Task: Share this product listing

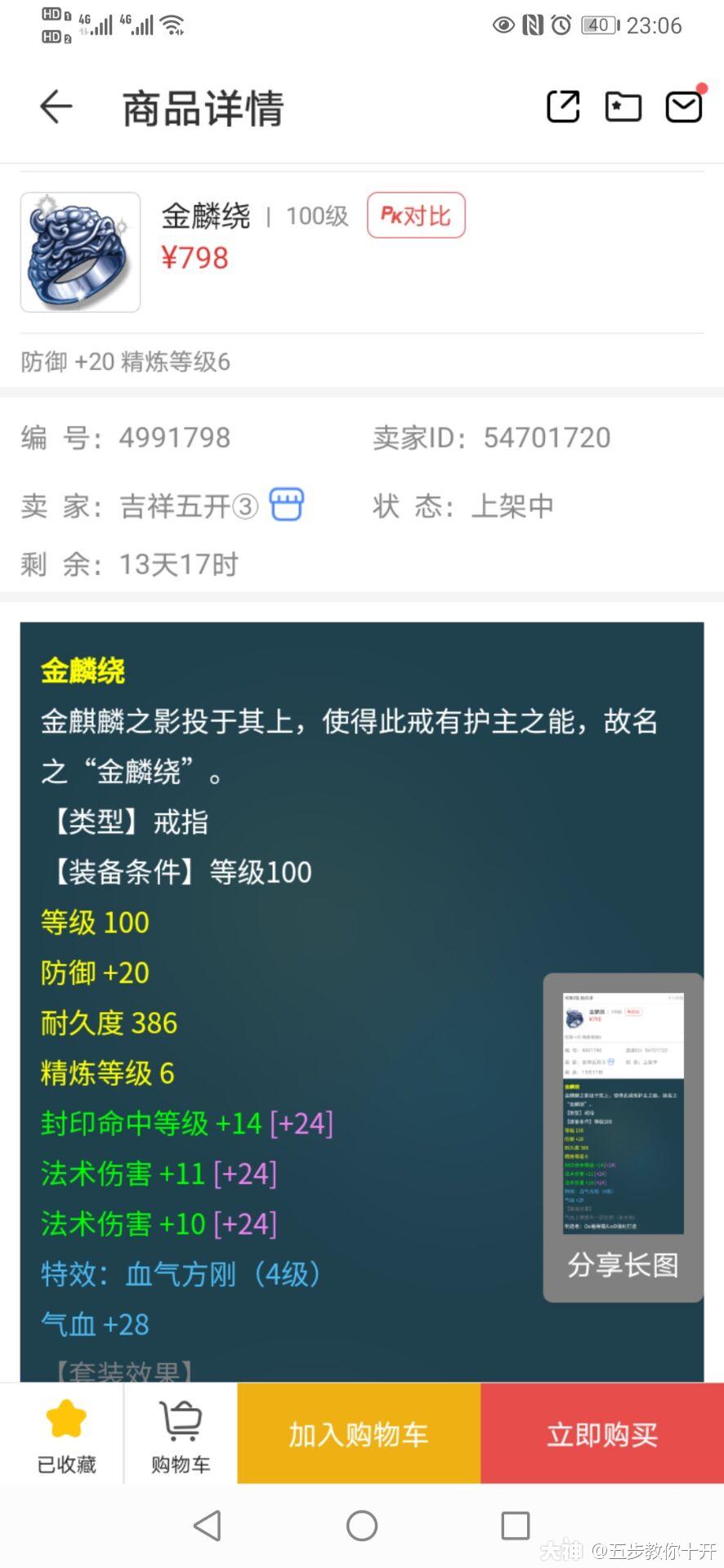Action: pos(563,107)
